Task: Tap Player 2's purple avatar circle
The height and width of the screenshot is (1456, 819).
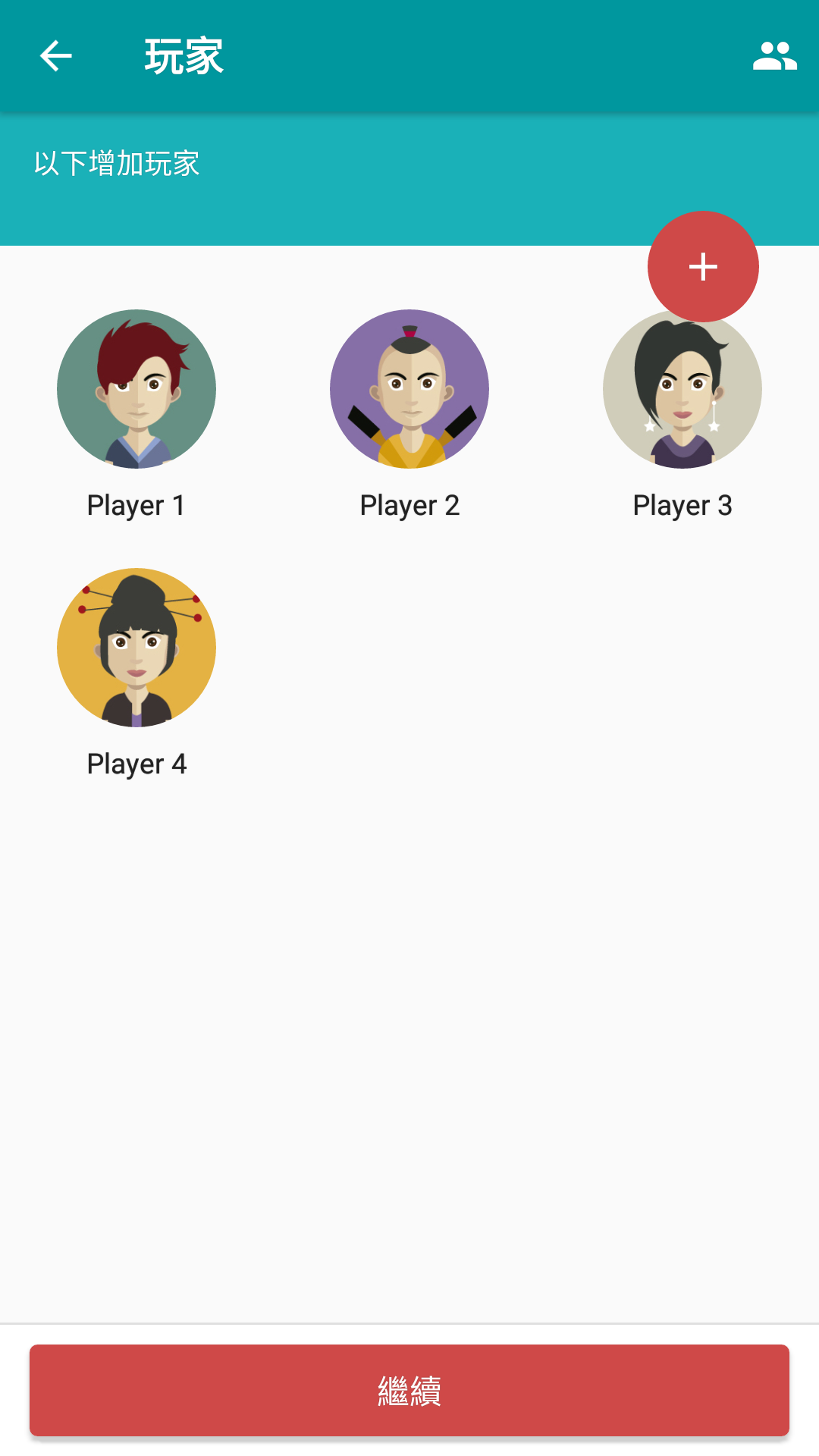Action: (x=409, y=390)
